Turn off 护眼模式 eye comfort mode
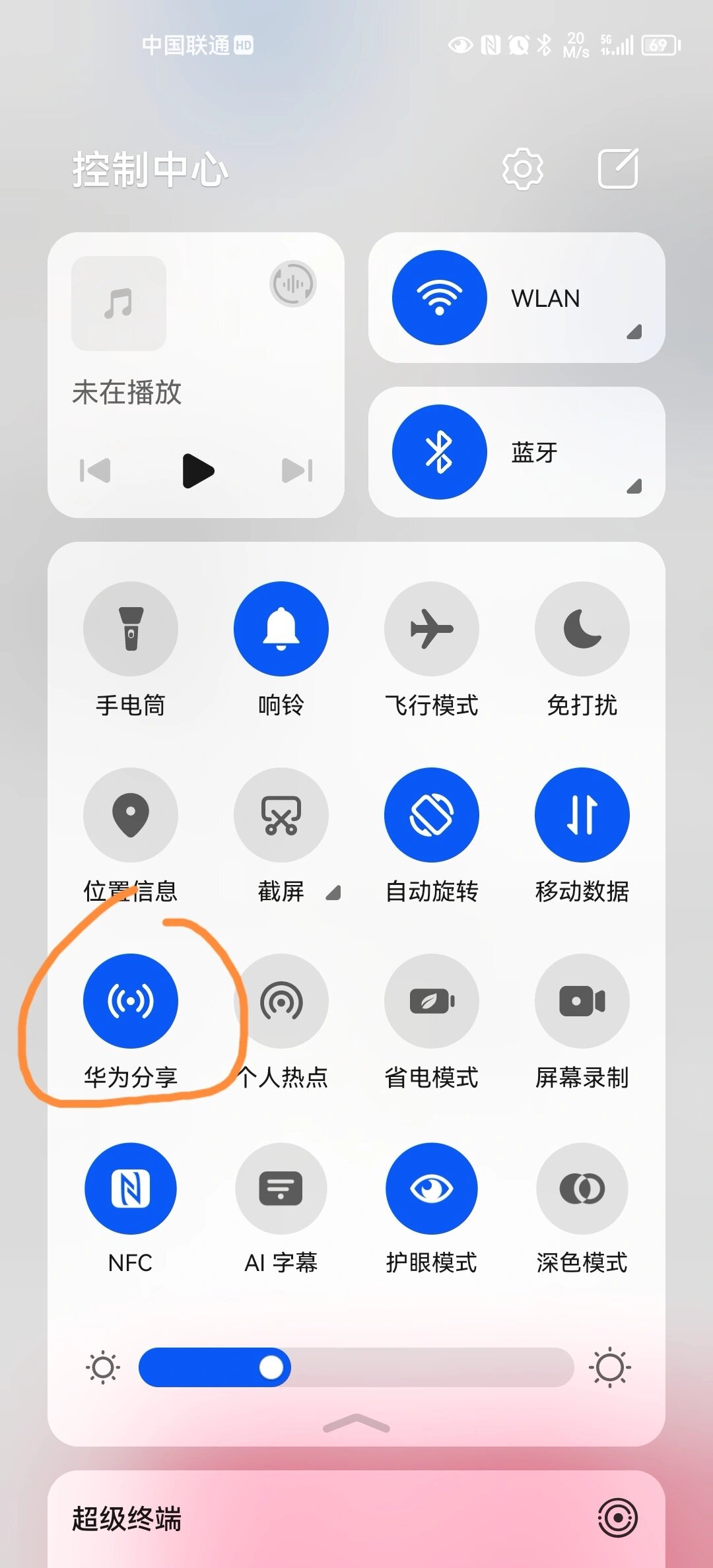Image resolution: width=713 pixels, height=1568 pixels. click(x=432, y=1187)
